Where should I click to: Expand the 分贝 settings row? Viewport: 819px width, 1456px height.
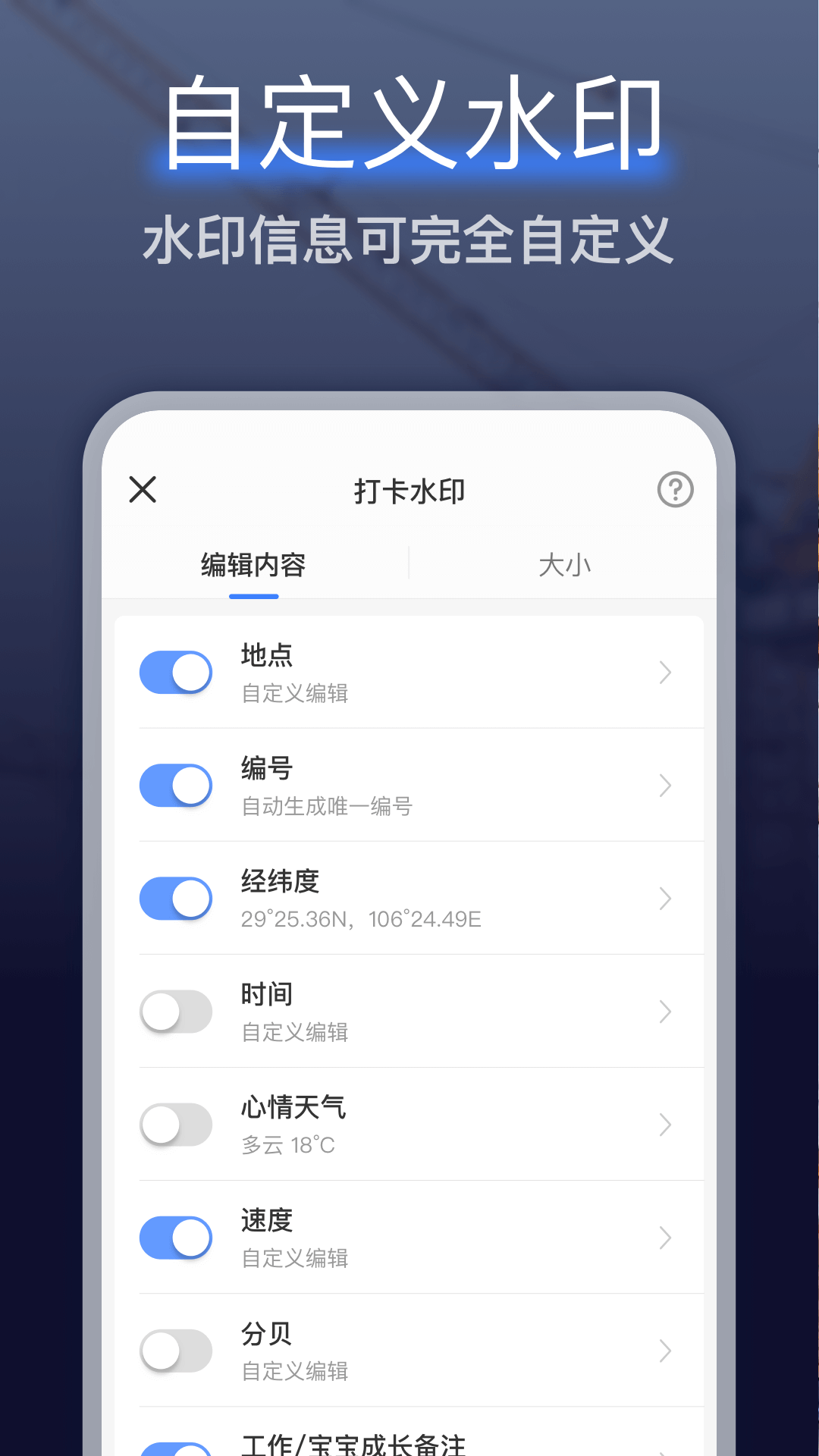coord(665,1351)
